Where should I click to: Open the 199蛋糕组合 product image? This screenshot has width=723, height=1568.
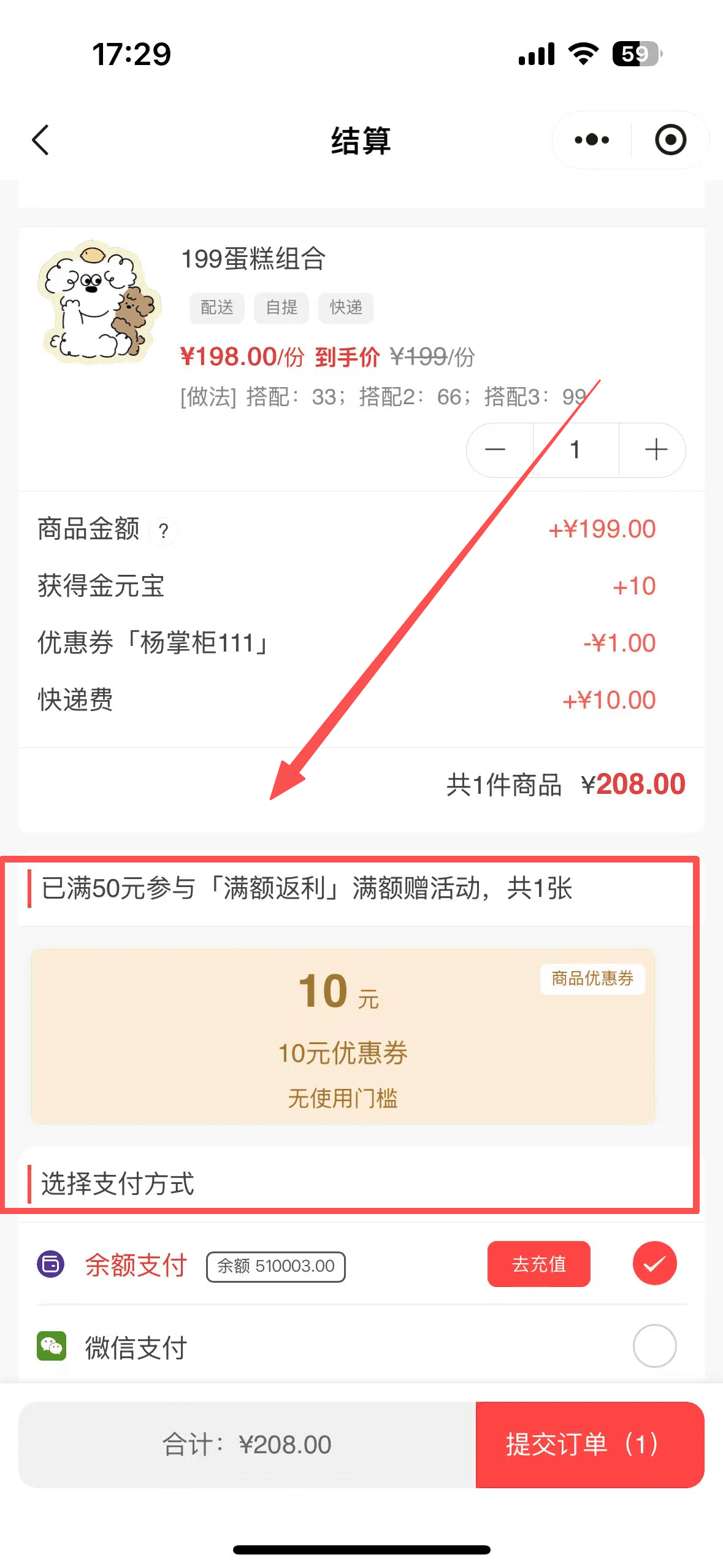coord(98,302)
